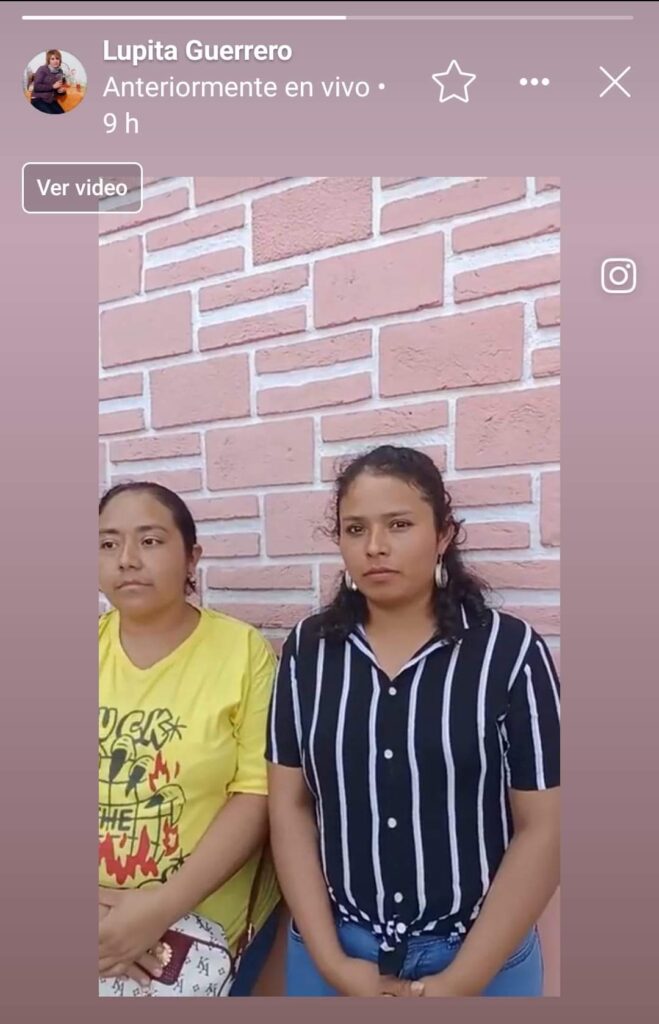
Task: Share to Instagram via its icon
Action: 619,276
